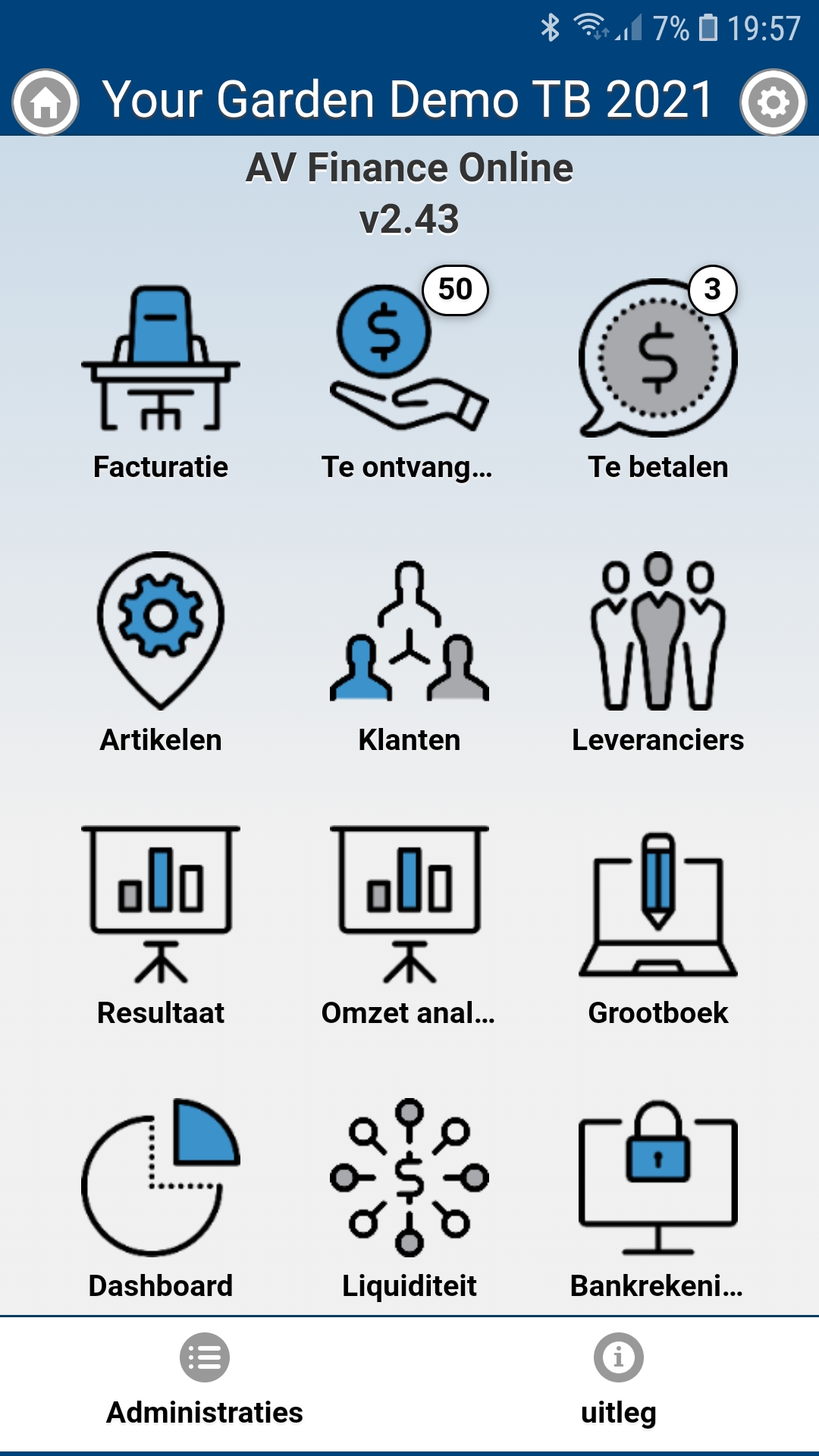This screenshot has height=1456, width=819.
Task: Open the Facturatie module
Action: (x=161, y=379)
